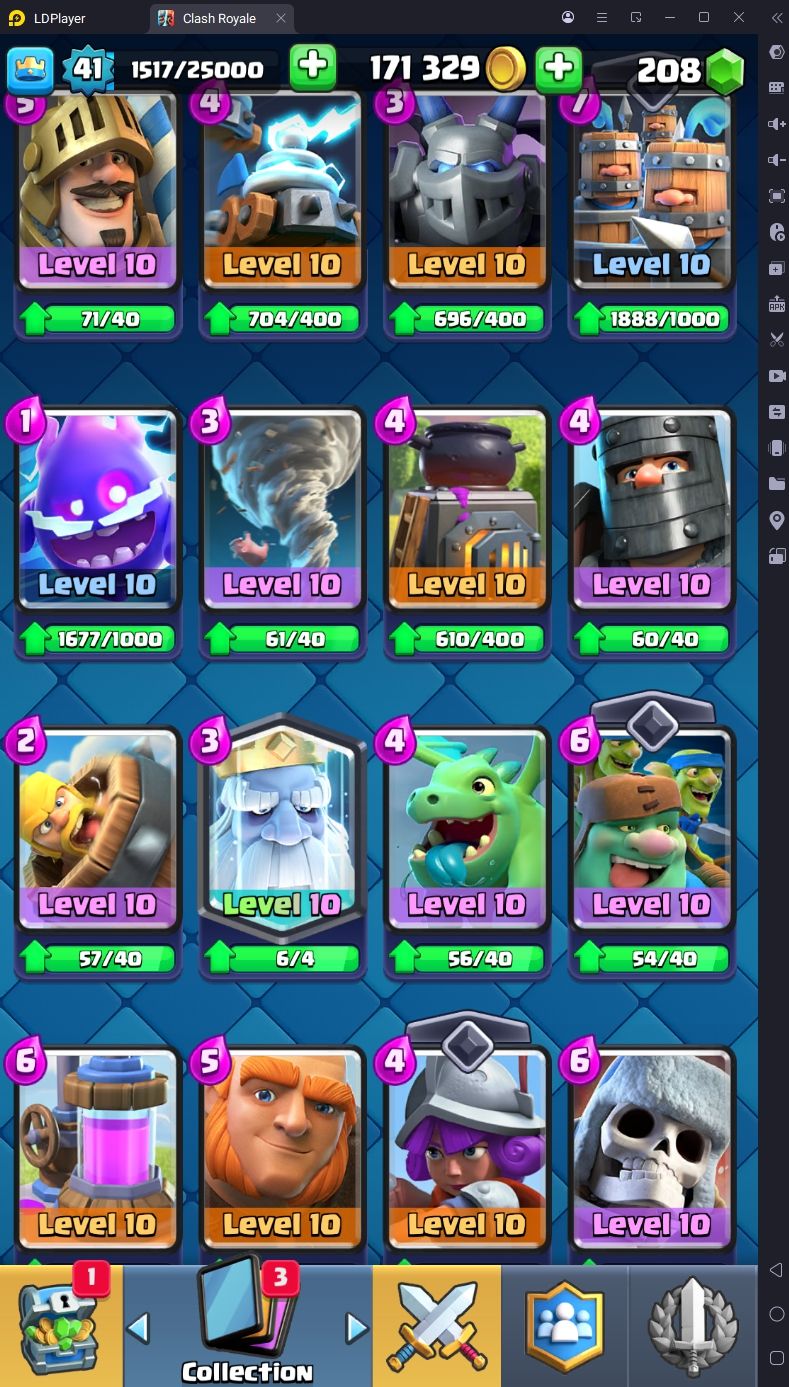Open the King level crown icon

coord(30,69)
